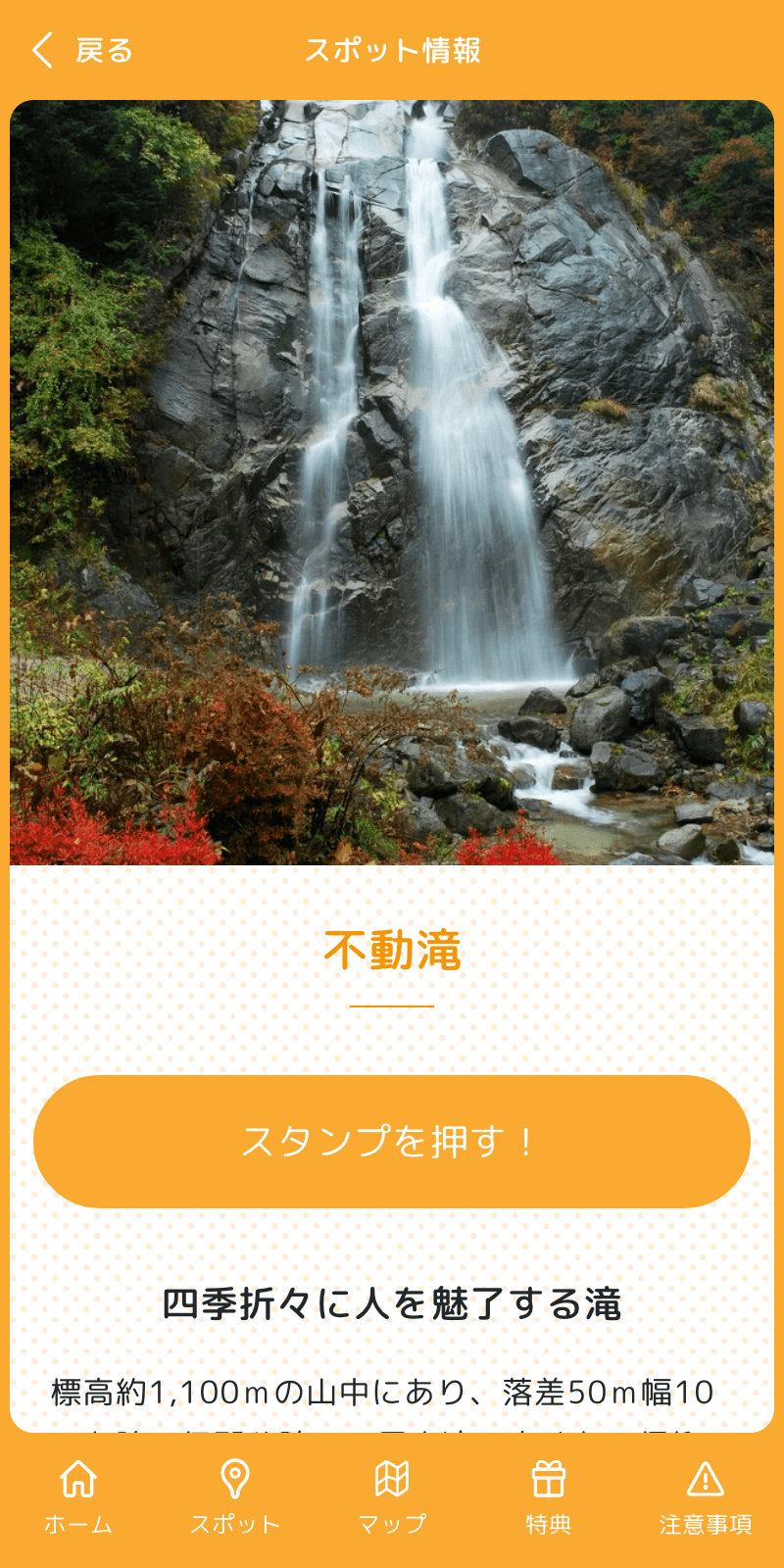Tap the 注意事項 label text
Image resolution: width=784 pixels, height=1568 pixels.
(x=708, y=1523)
